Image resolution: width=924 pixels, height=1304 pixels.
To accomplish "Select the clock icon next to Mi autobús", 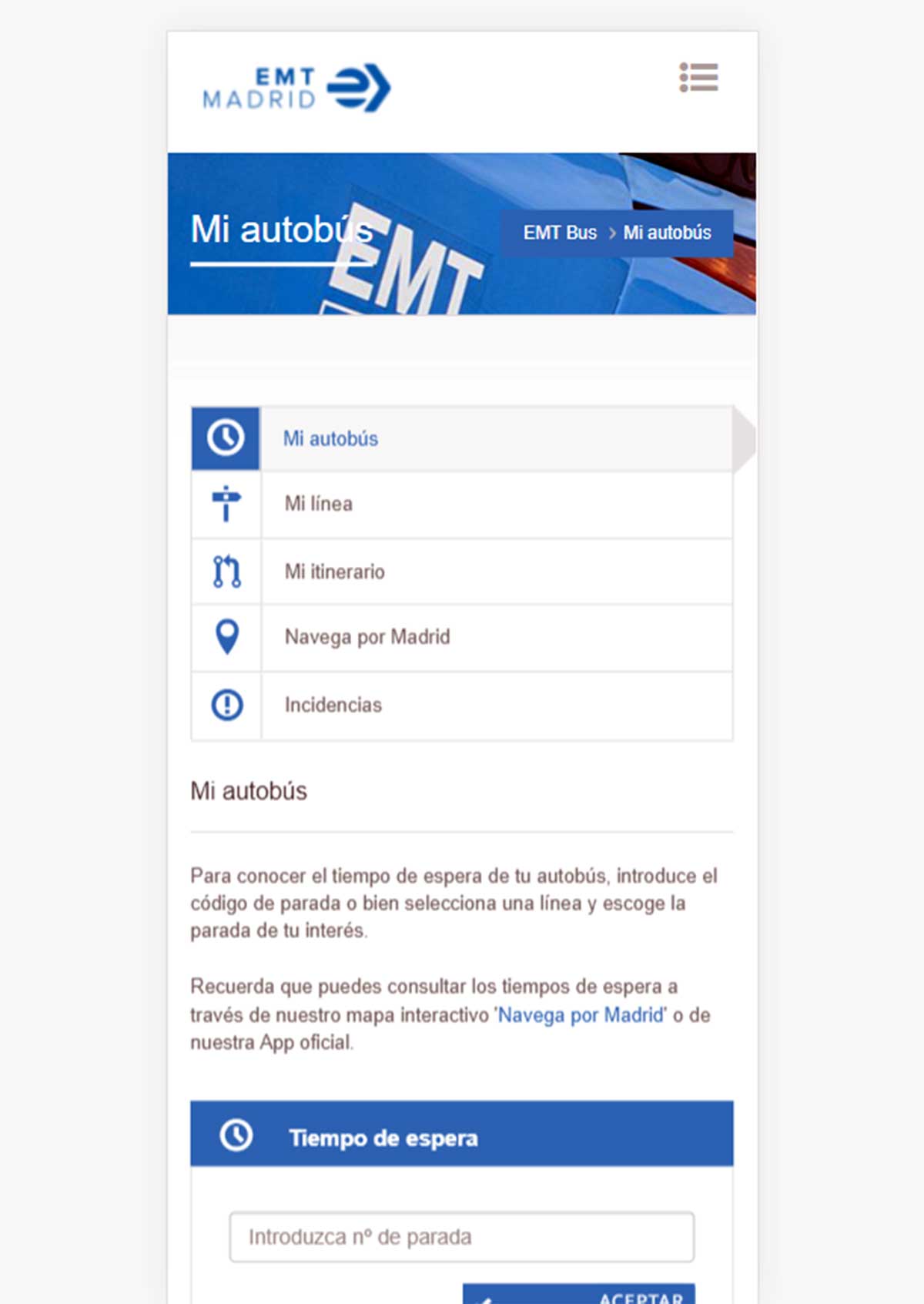I will point(225,437).
